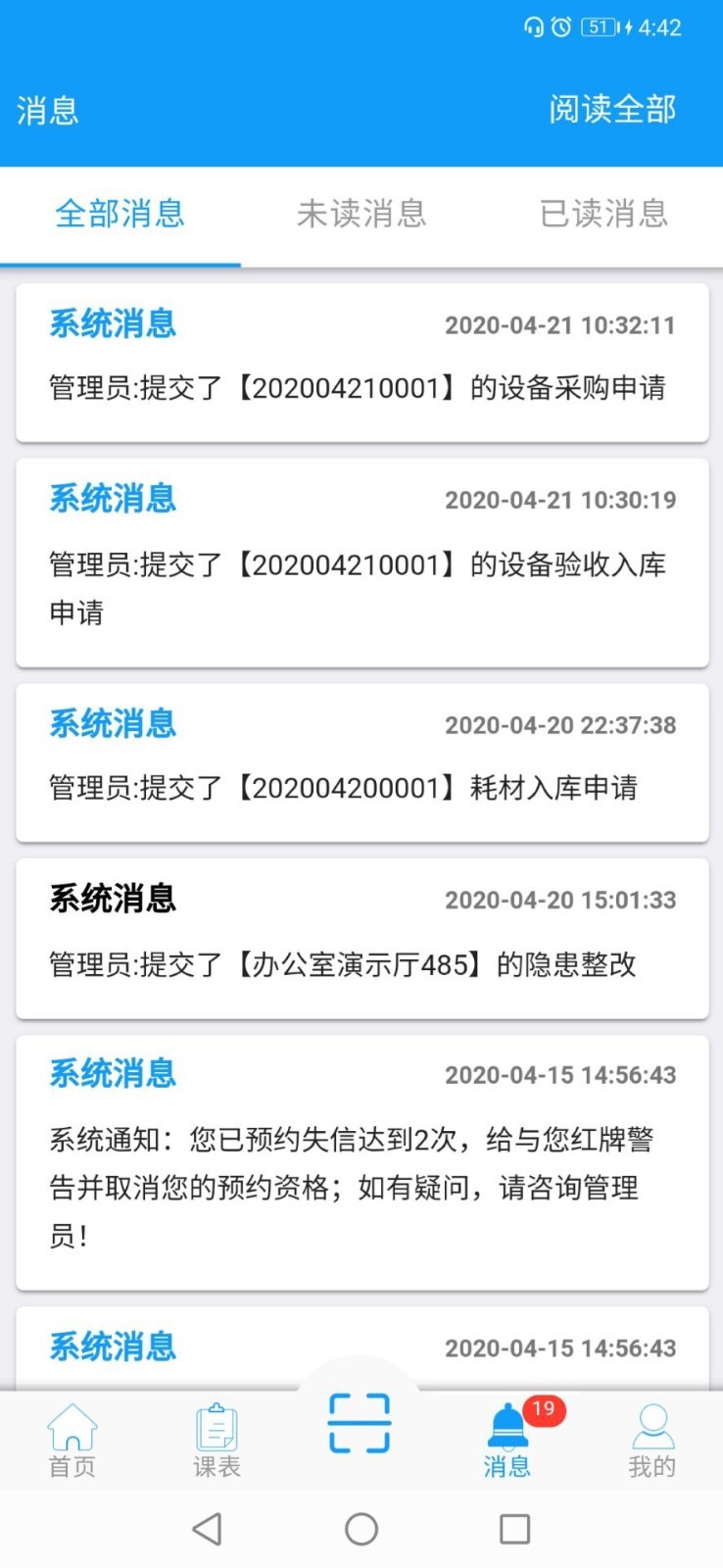Tap the center scan button
Image resolution: width=723 pixels, height=1568 pixels.
[360, 1422]
